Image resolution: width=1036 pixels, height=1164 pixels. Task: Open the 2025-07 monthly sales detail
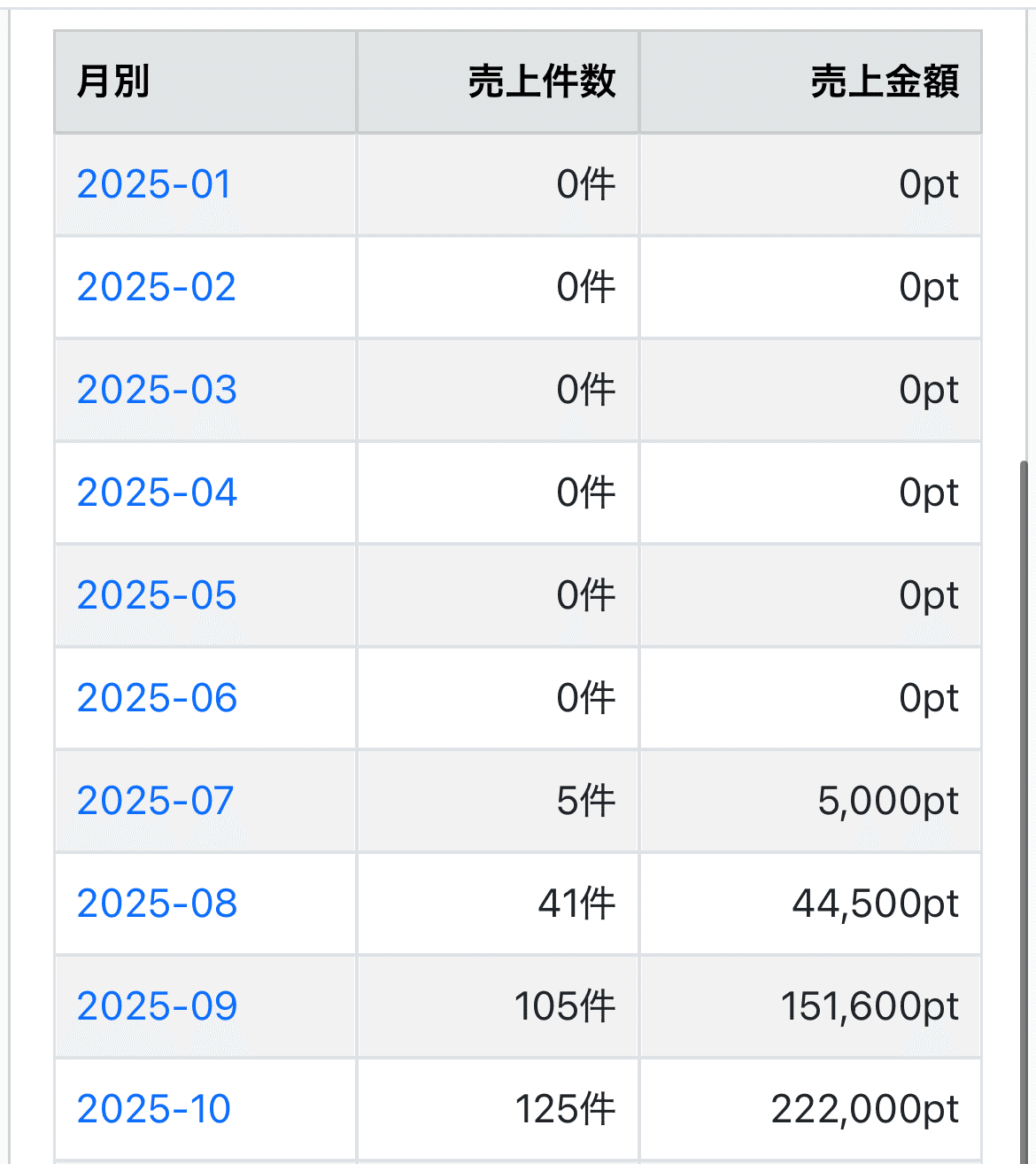click(x=154, y=801)
